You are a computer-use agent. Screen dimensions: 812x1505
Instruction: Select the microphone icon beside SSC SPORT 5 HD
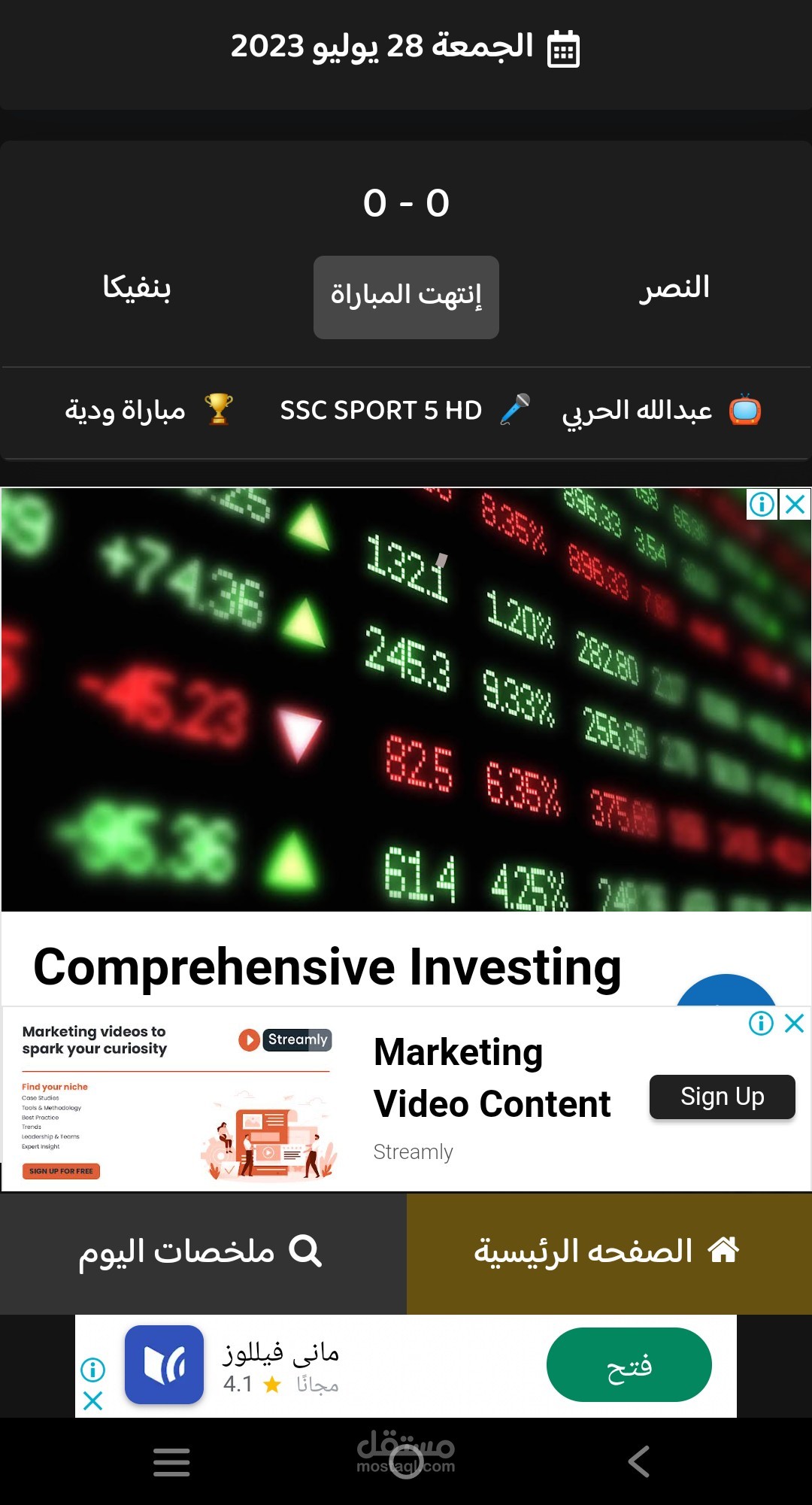515,410
